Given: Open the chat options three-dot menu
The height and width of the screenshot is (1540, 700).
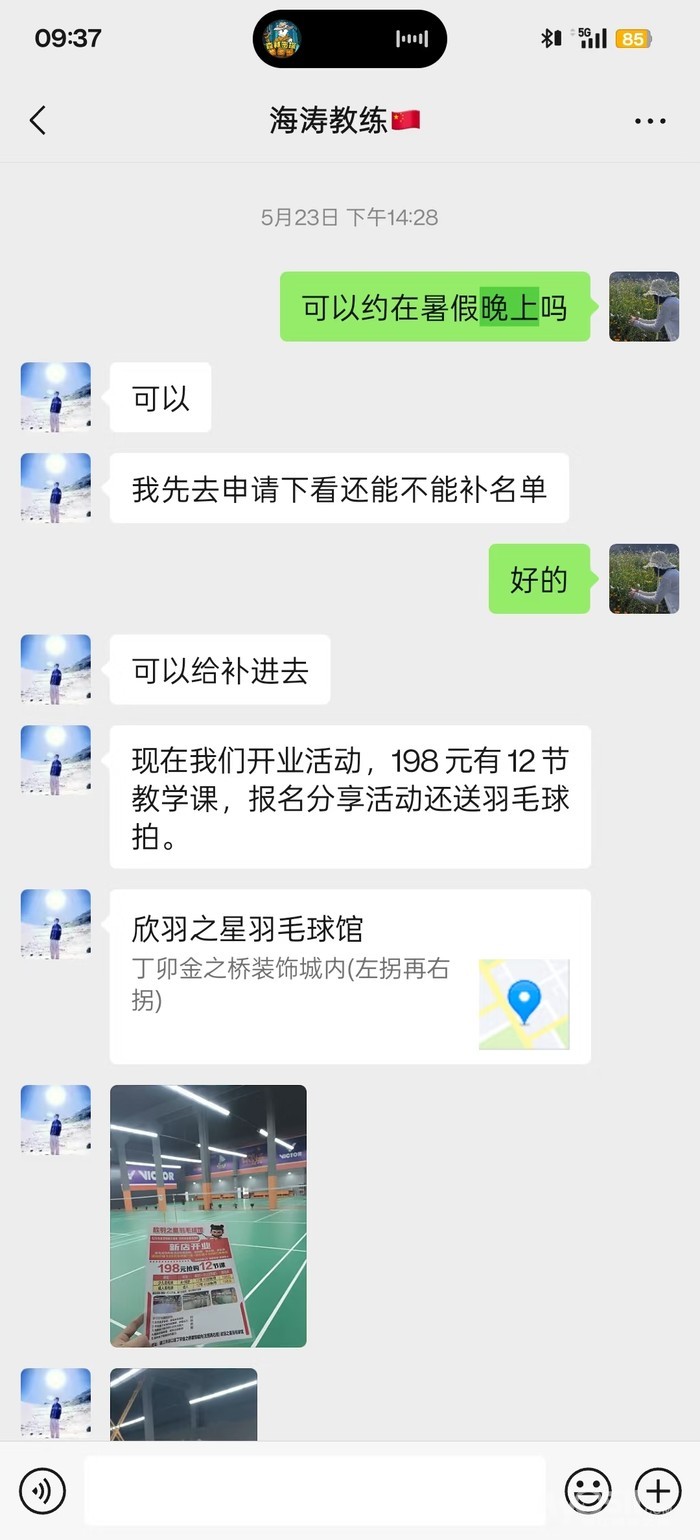Looking at the screenshot, I should [x=650, y=121].
